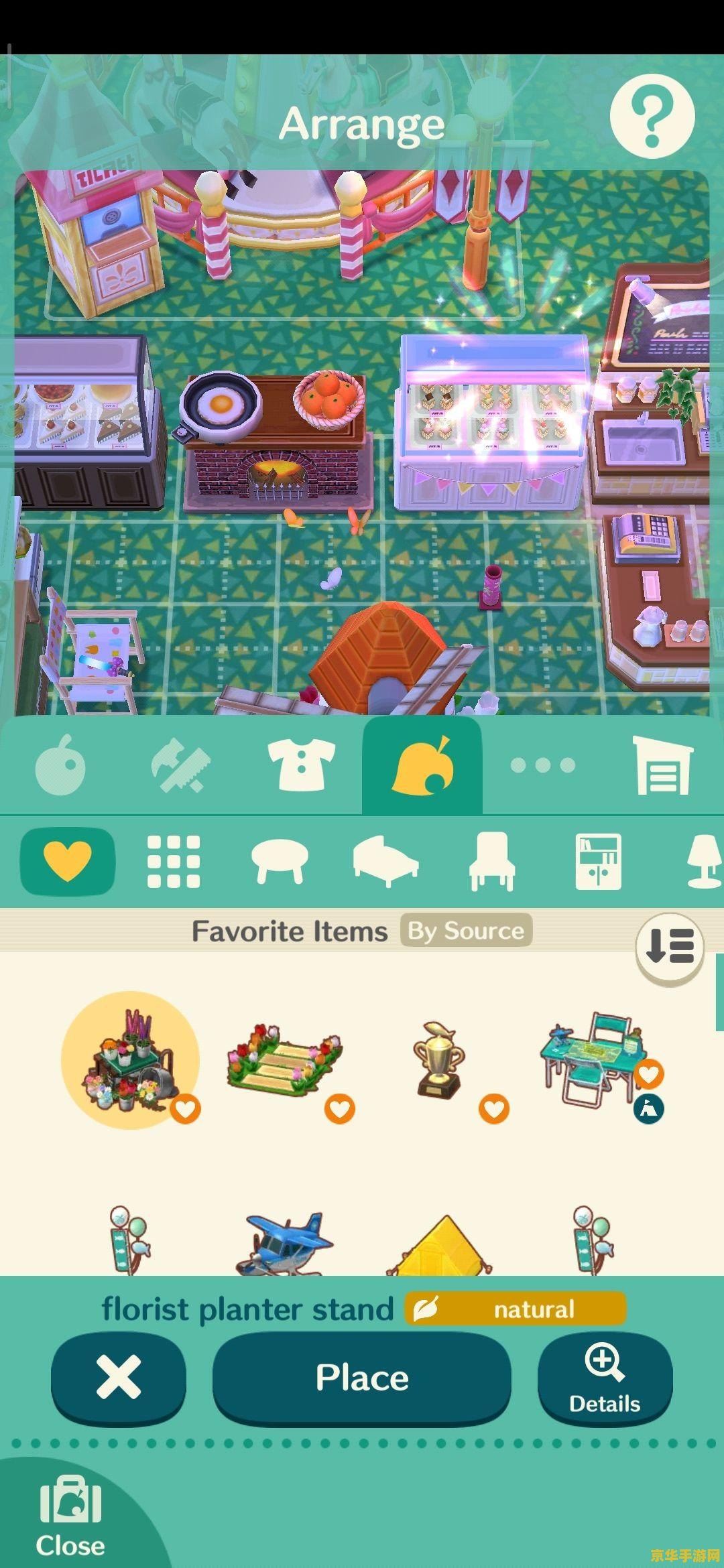Place the florist planter stand
Viewport: 724px width, 1568px height.
tap(362, 1378)
